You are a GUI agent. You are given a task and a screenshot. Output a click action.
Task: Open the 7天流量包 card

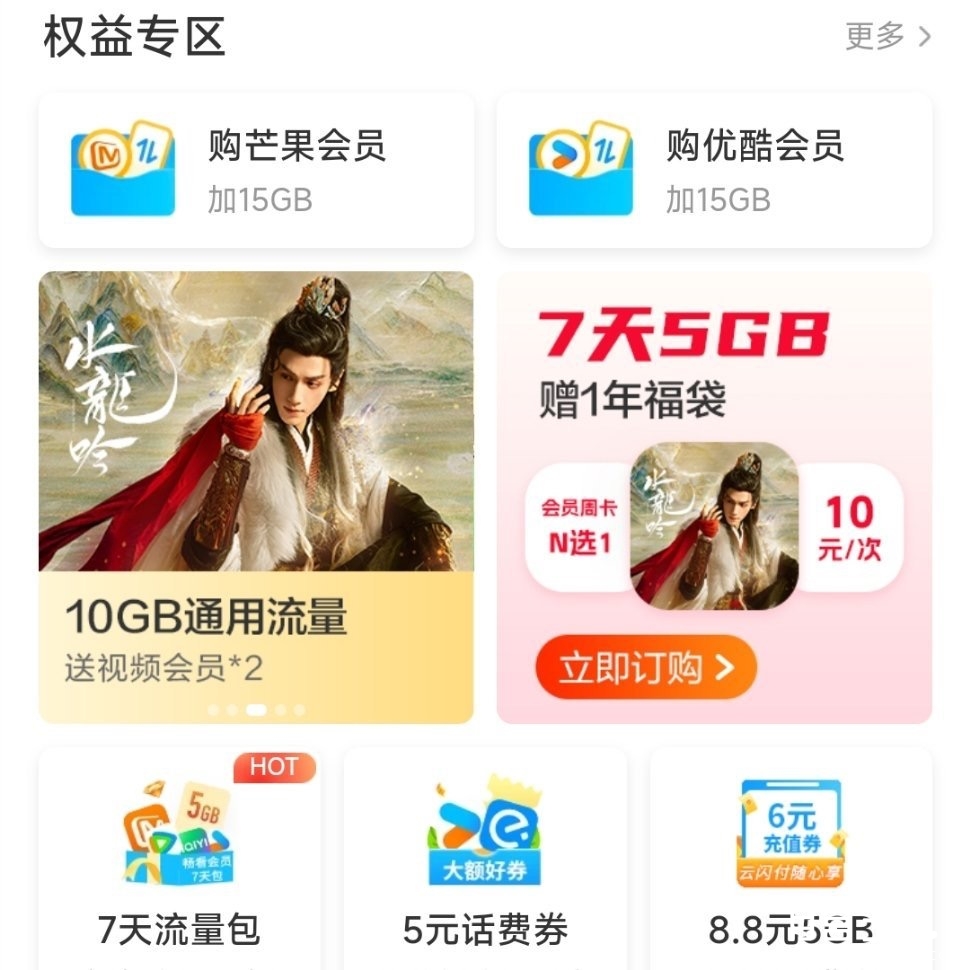[179, 860]
